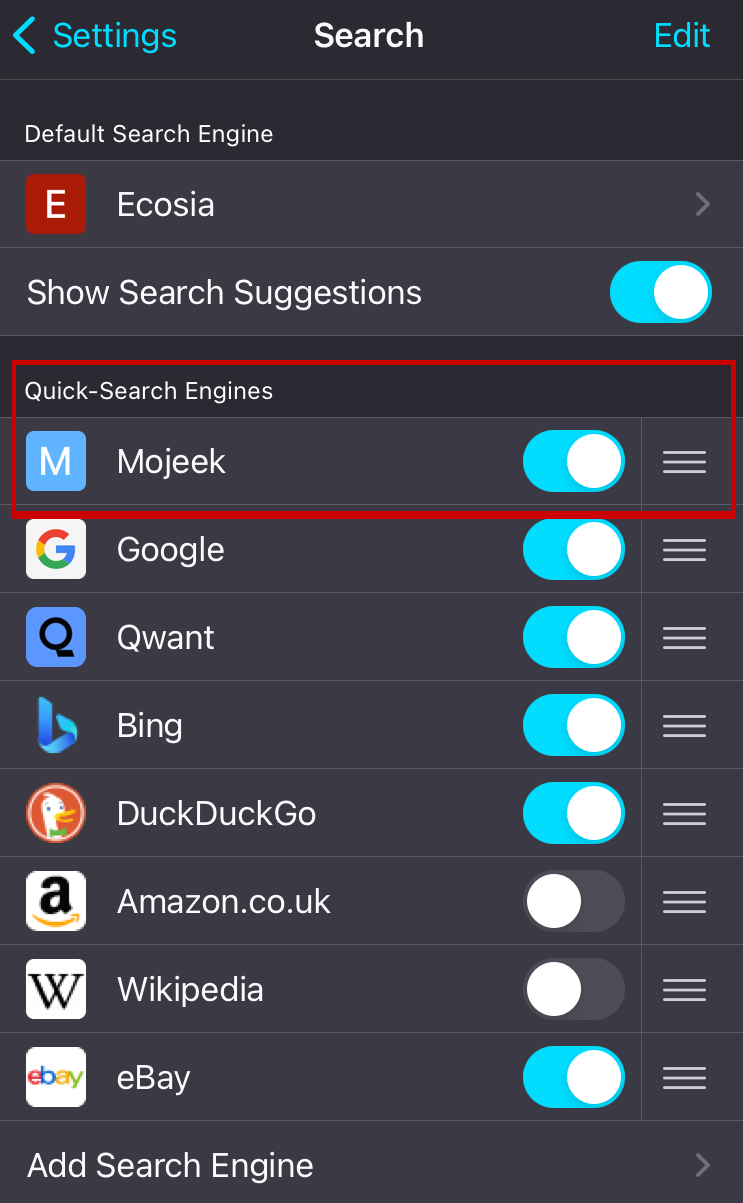Screen dimensions: 743x1203
Task: Enable Amazon.co.uk quick-search
Action: (574, 902)
